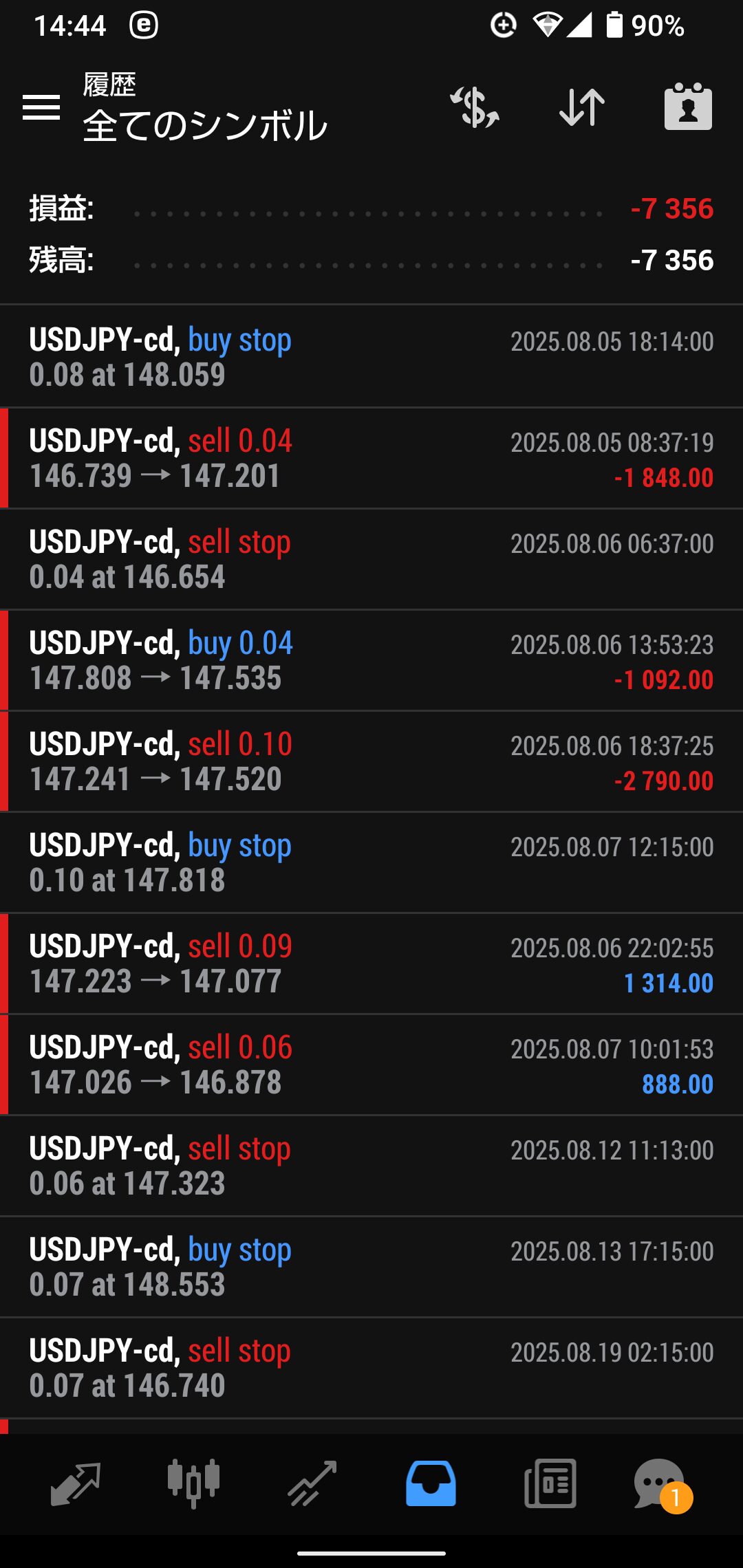This screenshot has height=1568, width=743.
Task: Open the sell 0.06 deal with 888.00
Action: tap(371, 1065)
